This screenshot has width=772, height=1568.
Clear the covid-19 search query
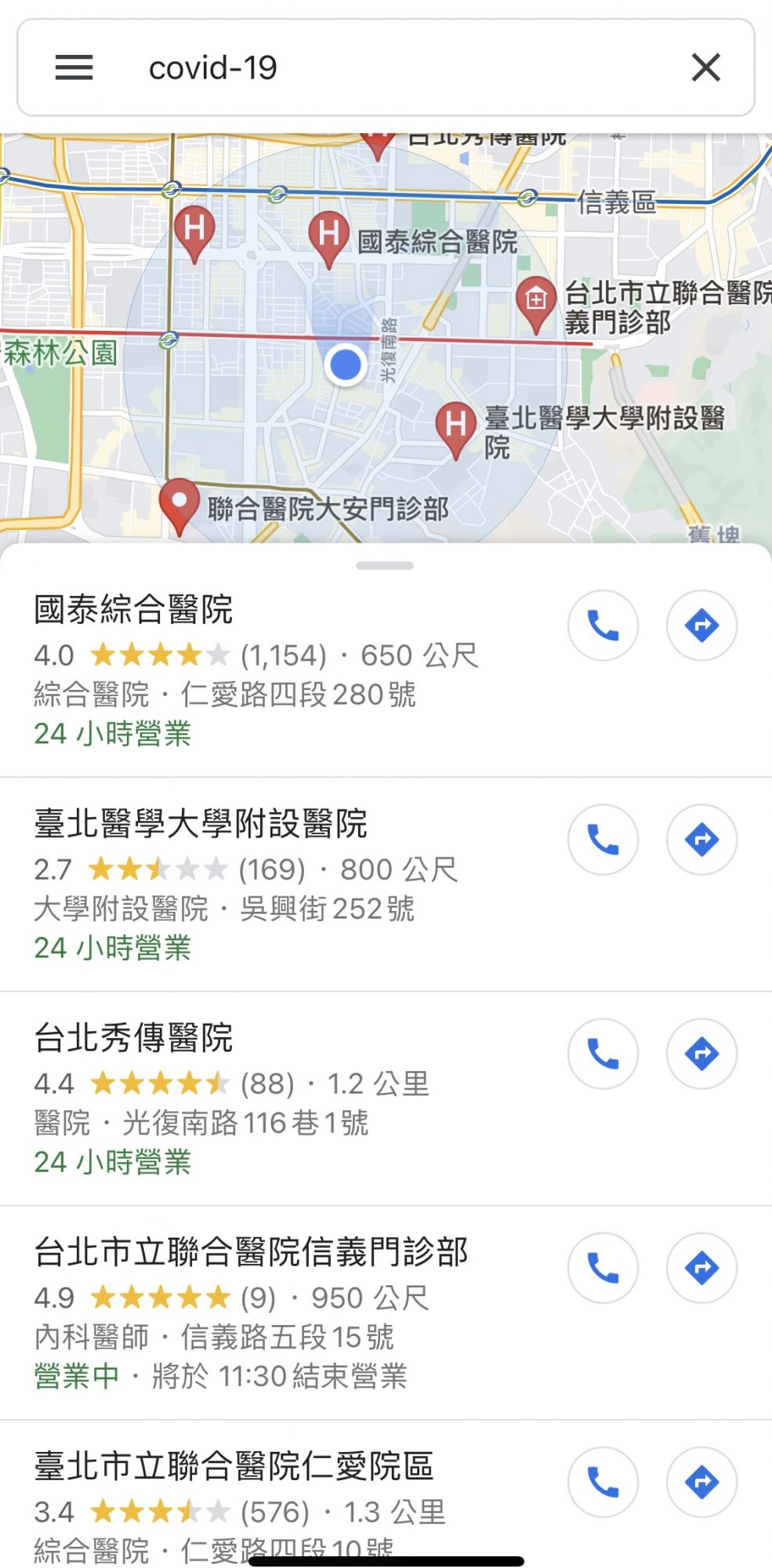tap(705, 67)
